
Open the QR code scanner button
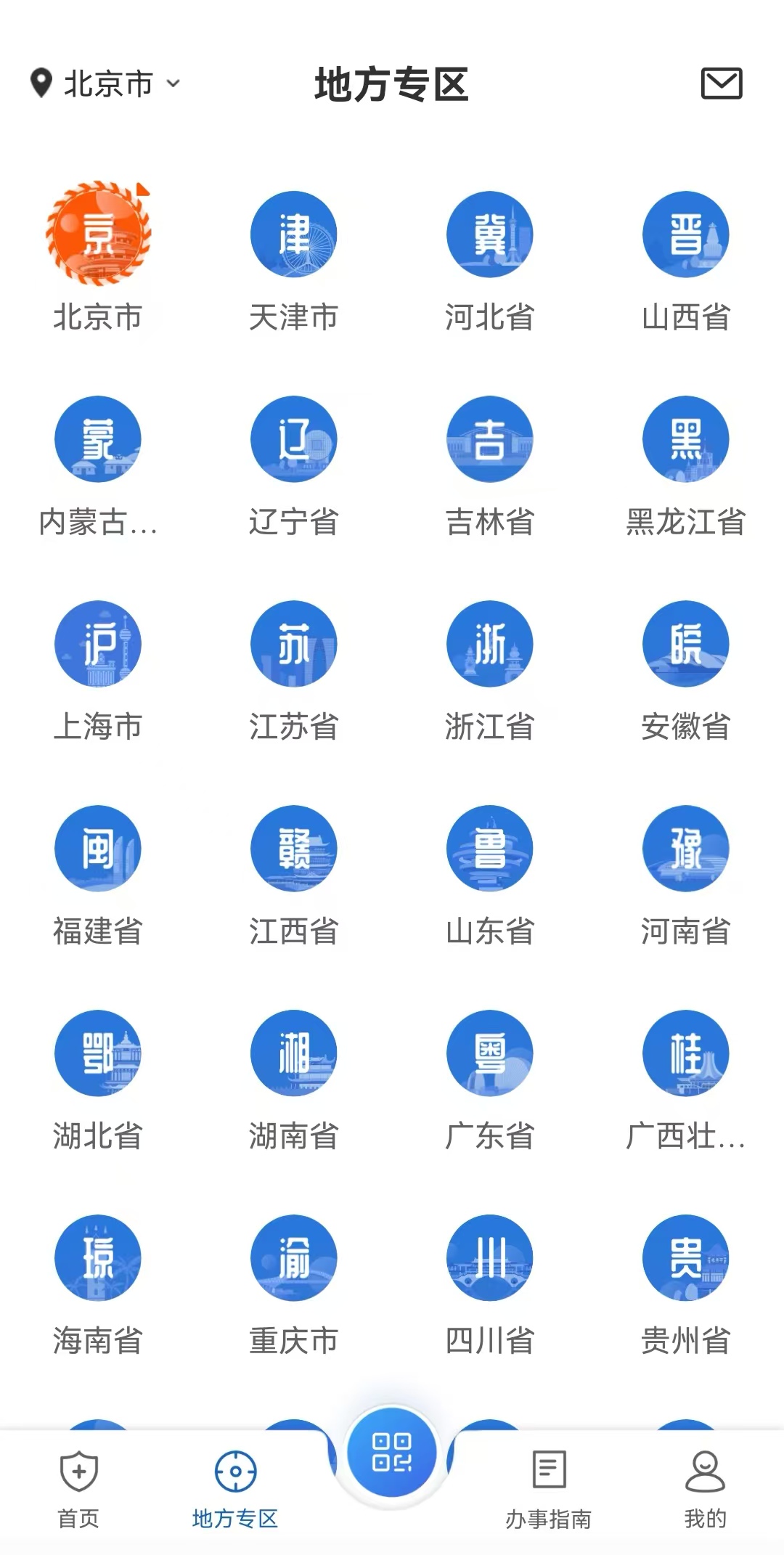392,1452
